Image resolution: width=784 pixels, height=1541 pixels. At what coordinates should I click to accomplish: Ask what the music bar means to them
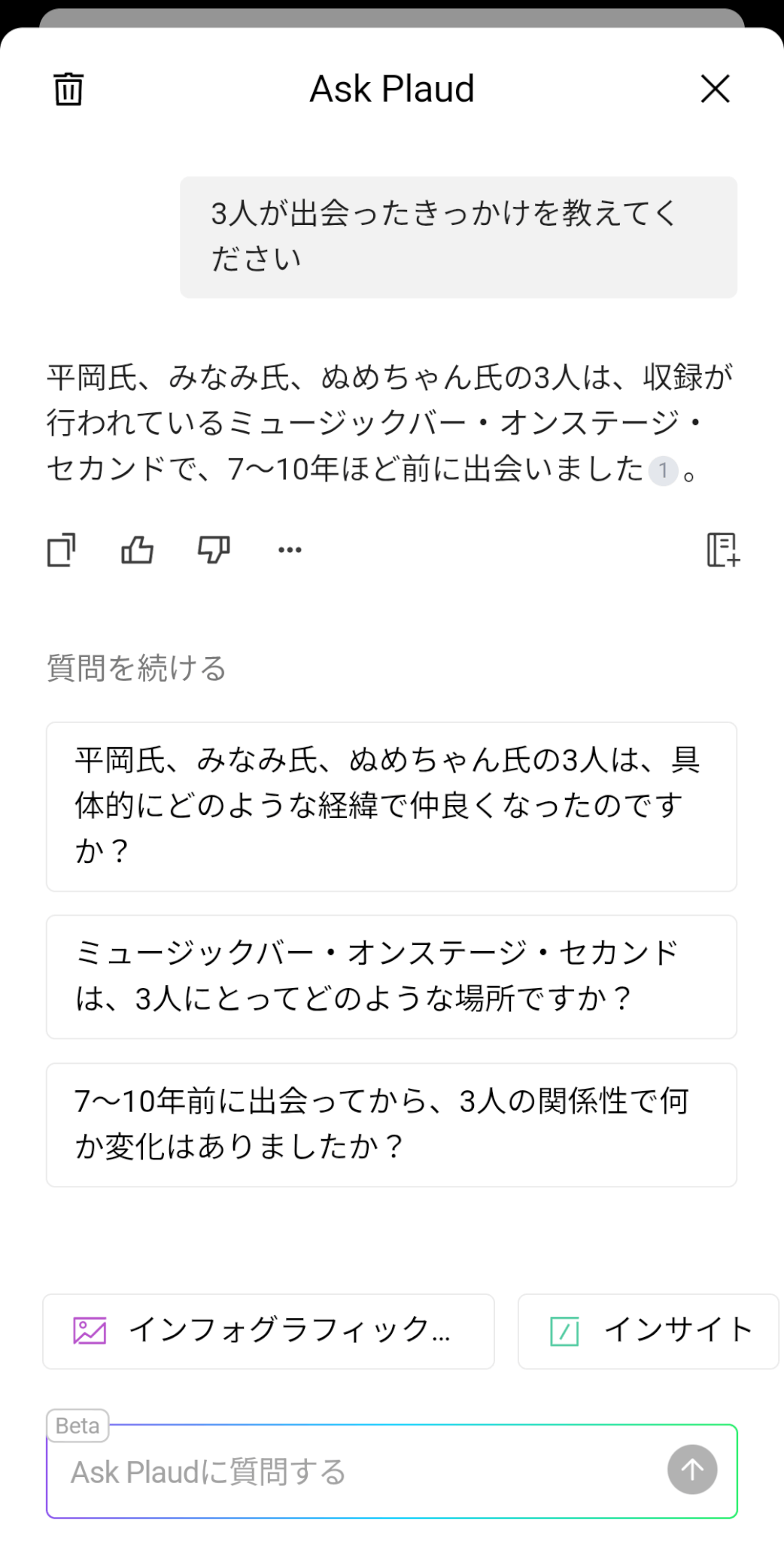[391, 976]
